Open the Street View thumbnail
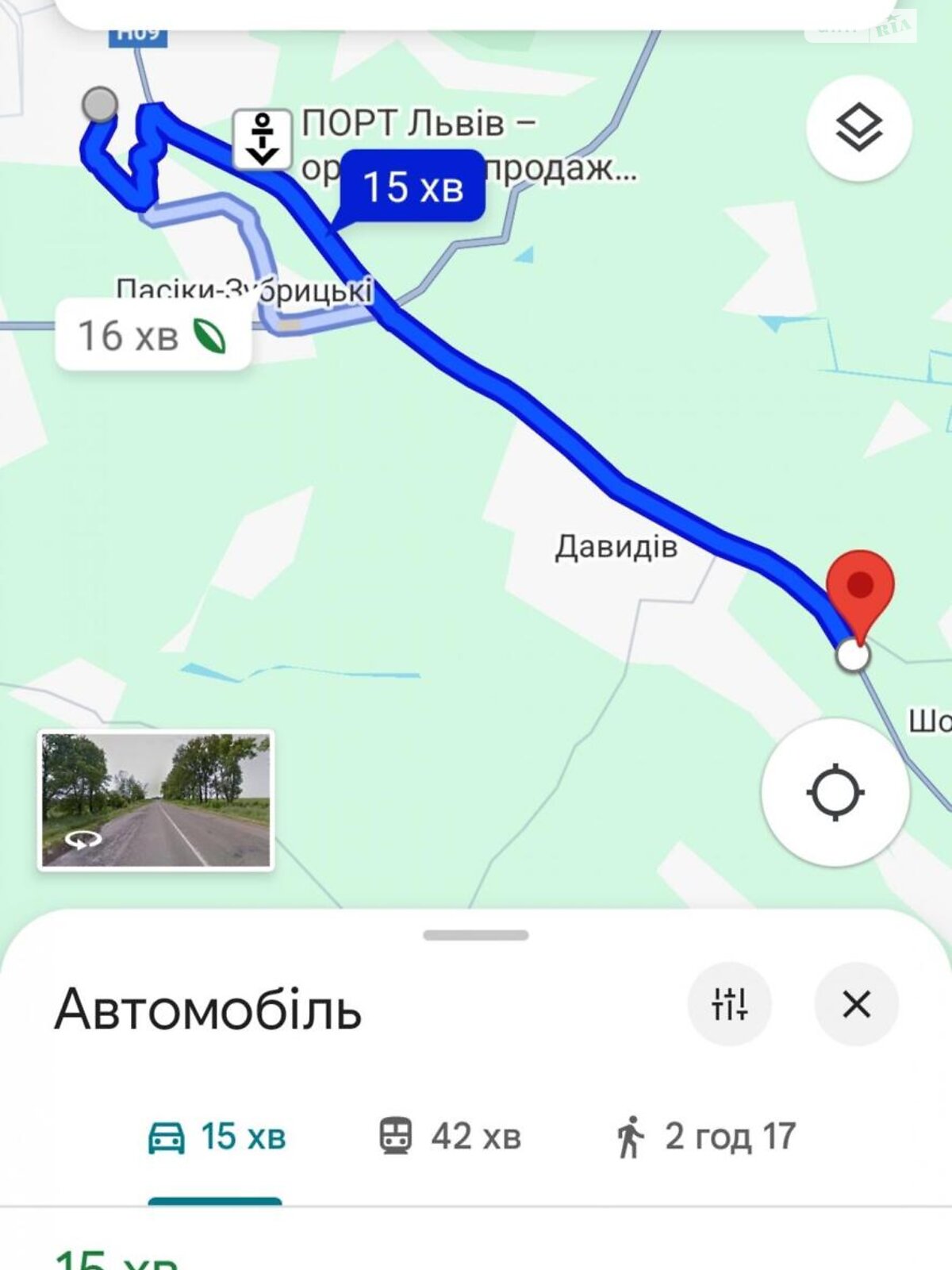The image size is (952, 1270). coord(156,800)
